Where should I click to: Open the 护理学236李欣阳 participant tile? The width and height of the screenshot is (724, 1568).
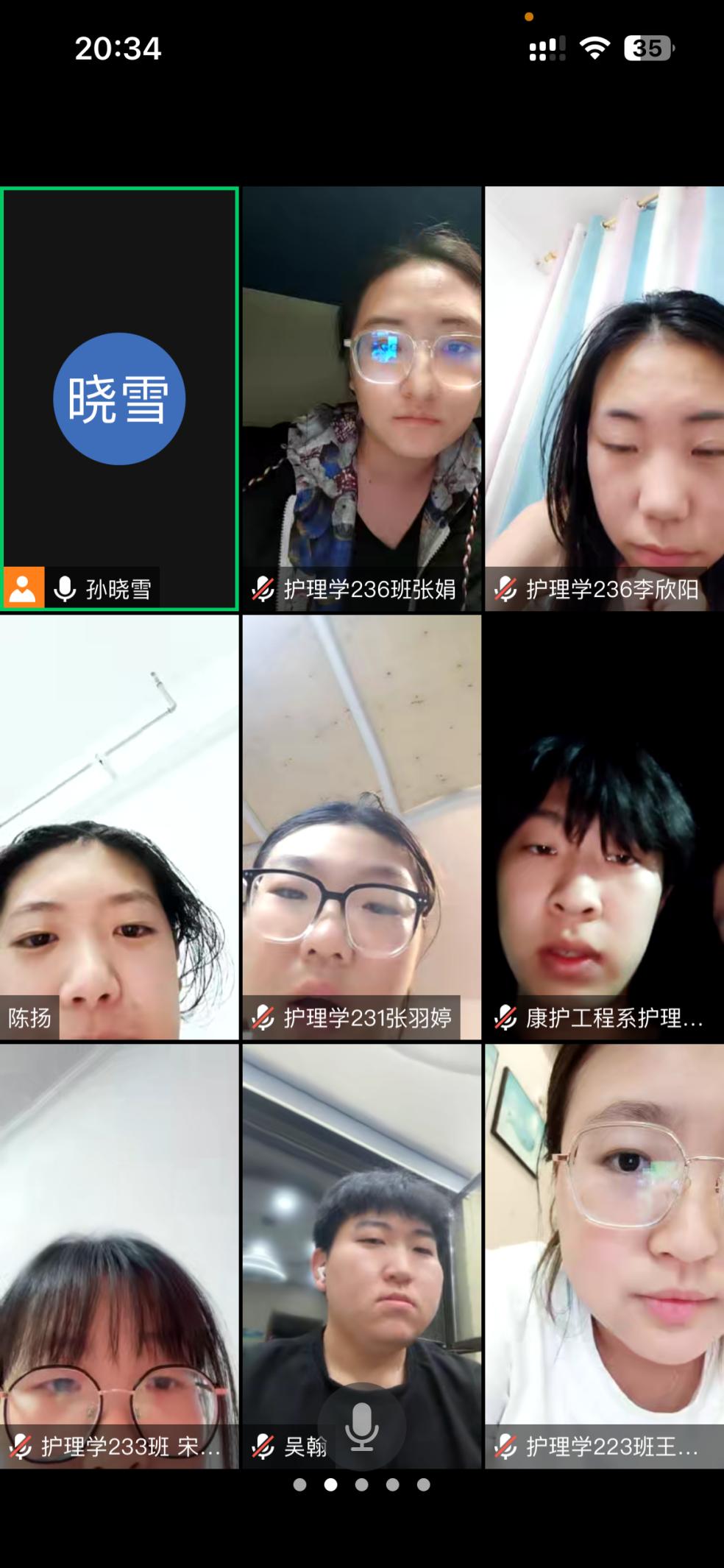tap(604, 398)
